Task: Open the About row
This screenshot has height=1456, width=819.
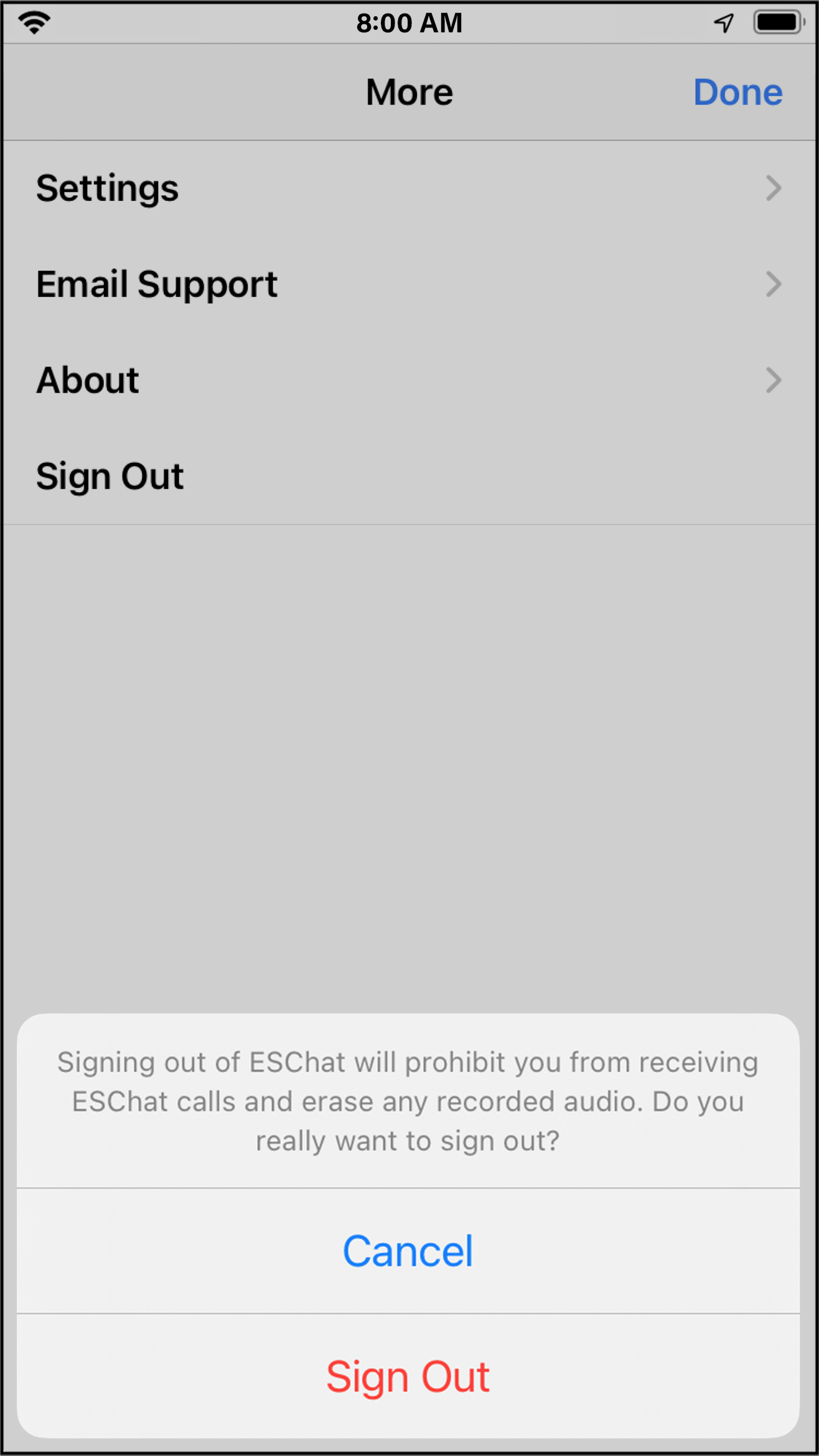Action: [x=408, y=380]
